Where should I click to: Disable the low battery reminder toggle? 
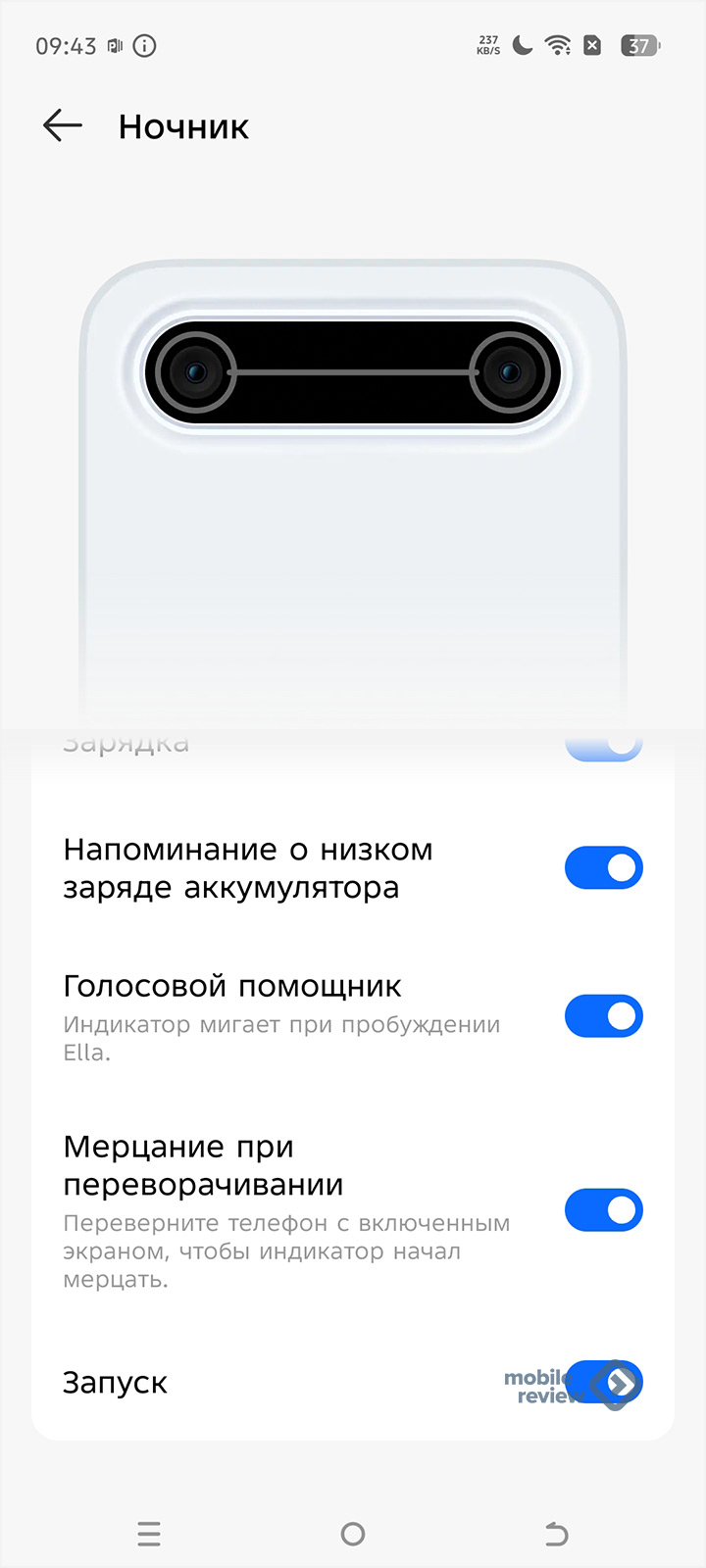603,868
